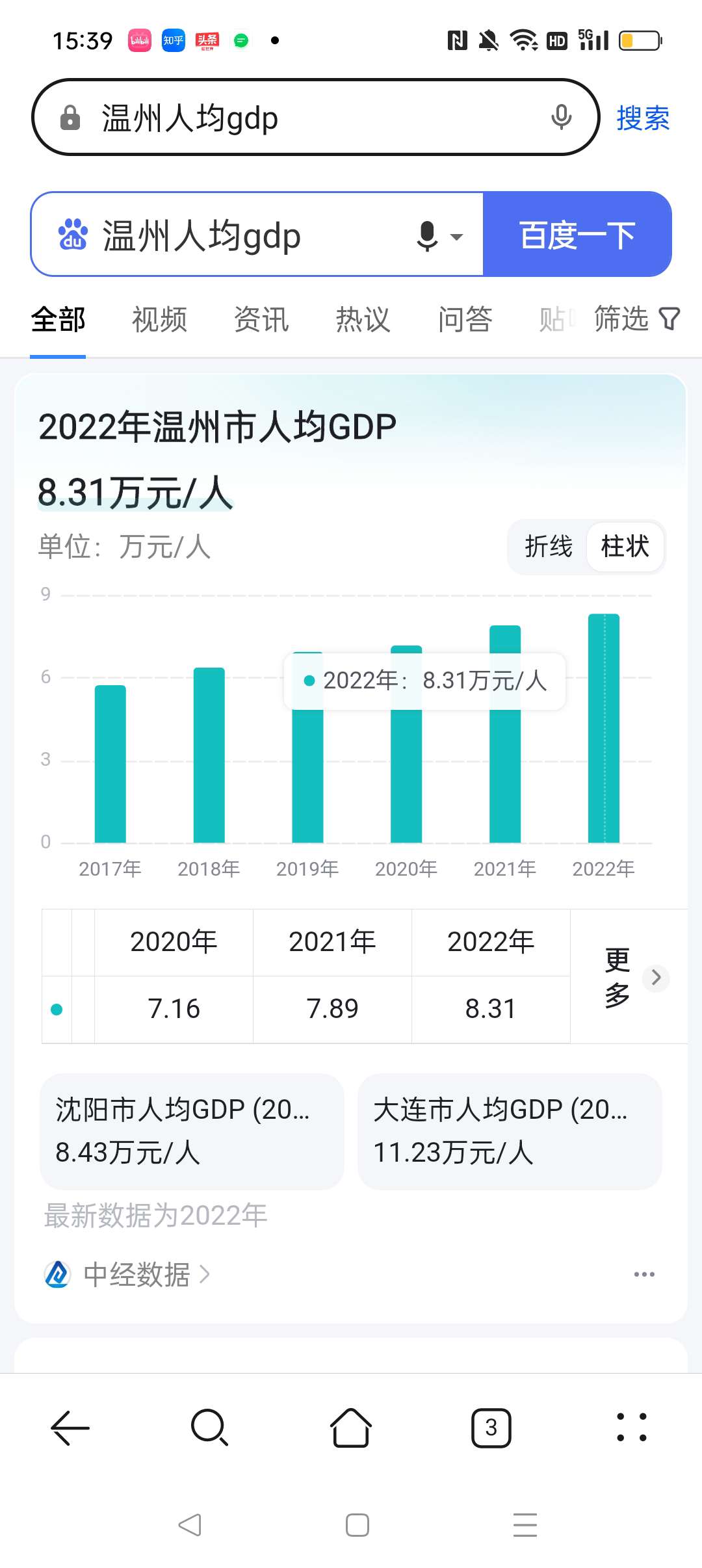Open the 筛选 filter

coord(636,319)
